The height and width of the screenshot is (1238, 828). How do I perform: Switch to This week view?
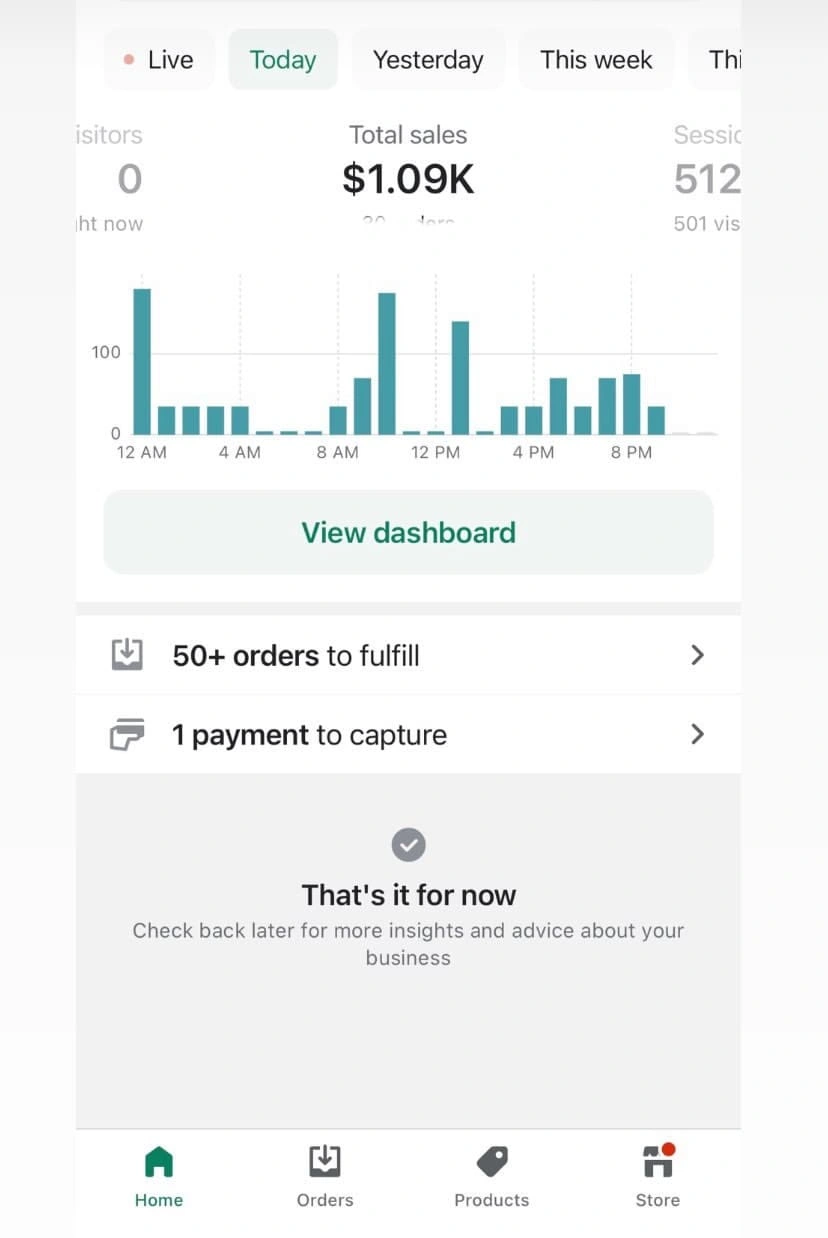coord(596,60)
